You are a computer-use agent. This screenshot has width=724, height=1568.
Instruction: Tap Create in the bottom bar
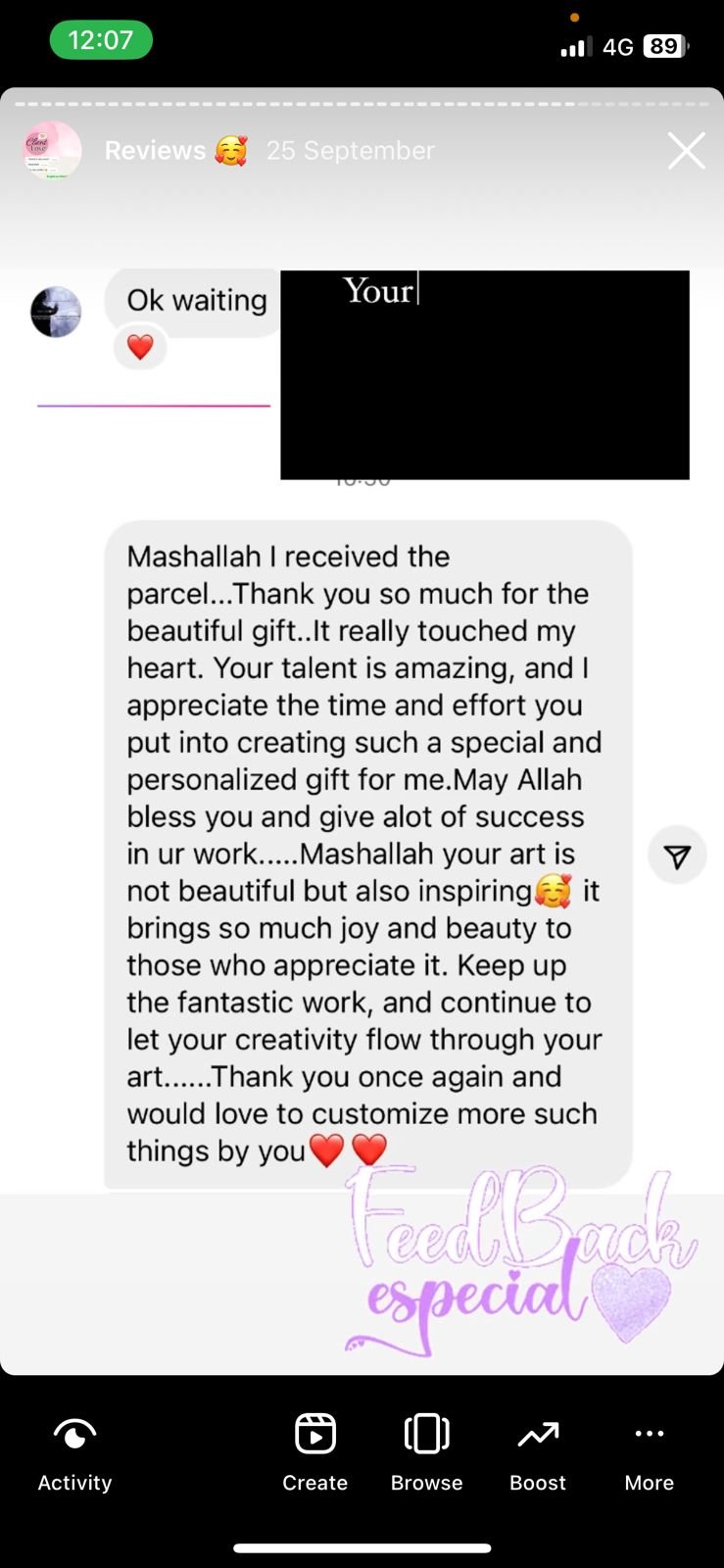coord(314,1450)
